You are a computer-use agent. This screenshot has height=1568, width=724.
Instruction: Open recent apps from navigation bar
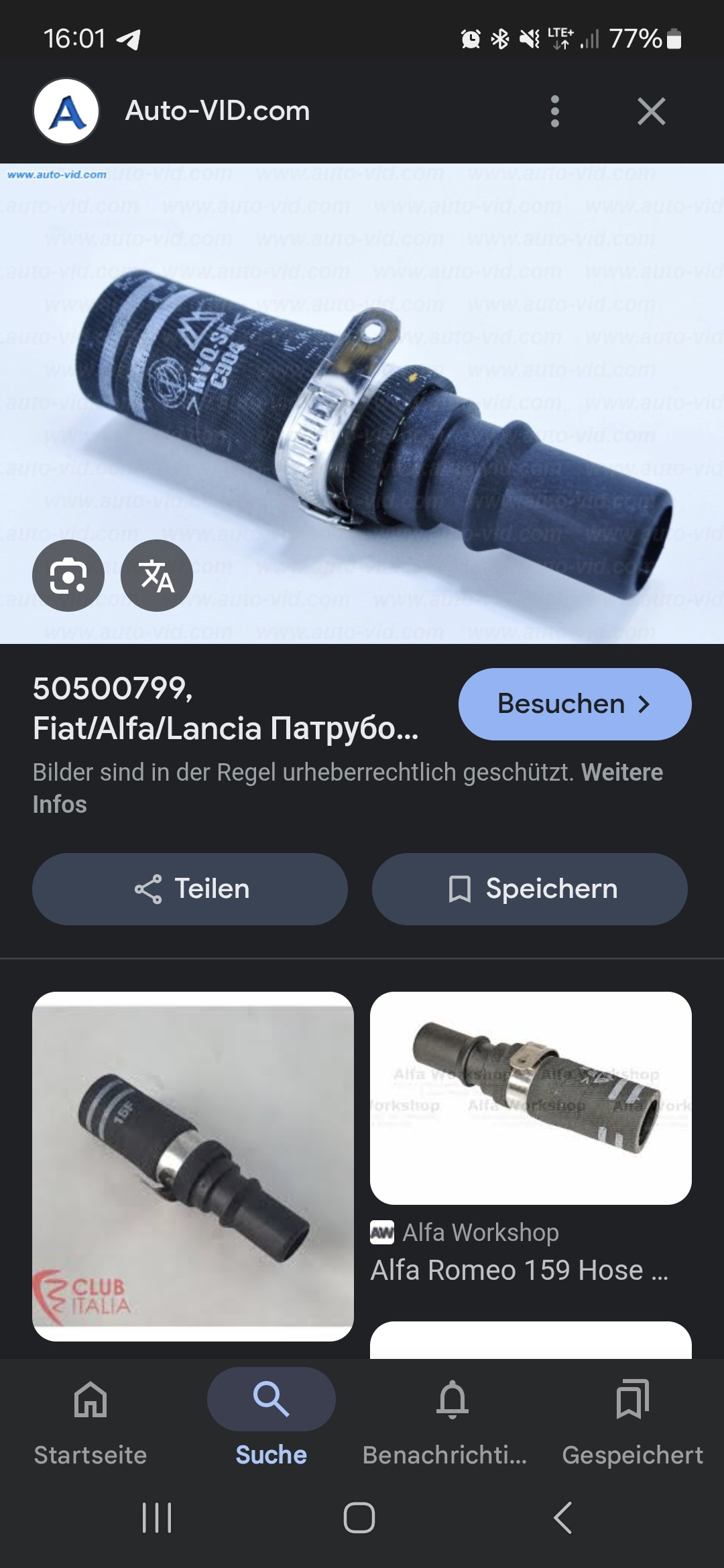click(x=157, y=1518)
